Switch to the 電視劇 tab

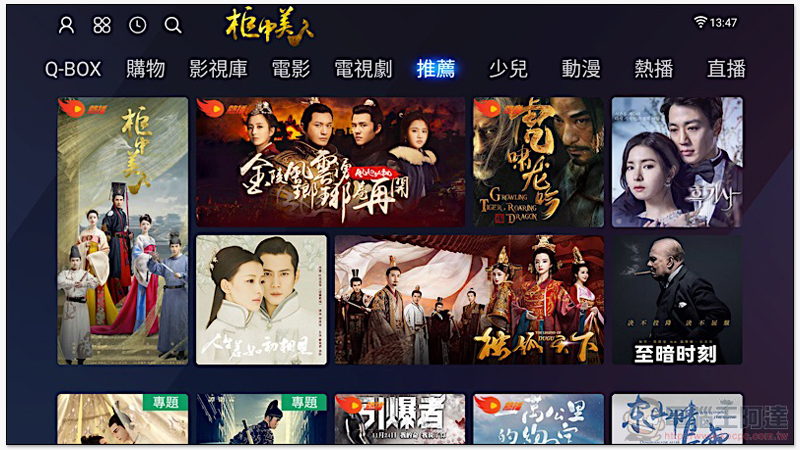(363, 69)
